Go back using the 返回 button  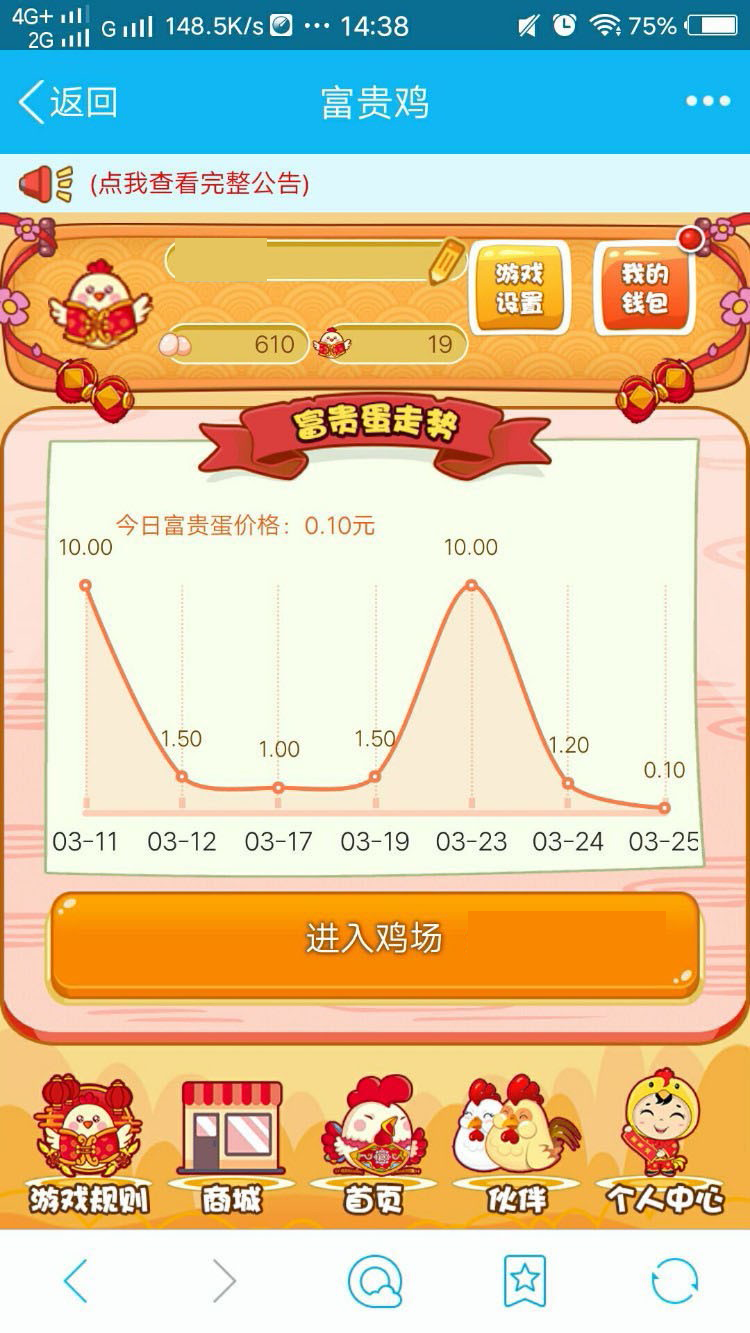(x=68, y=102)
